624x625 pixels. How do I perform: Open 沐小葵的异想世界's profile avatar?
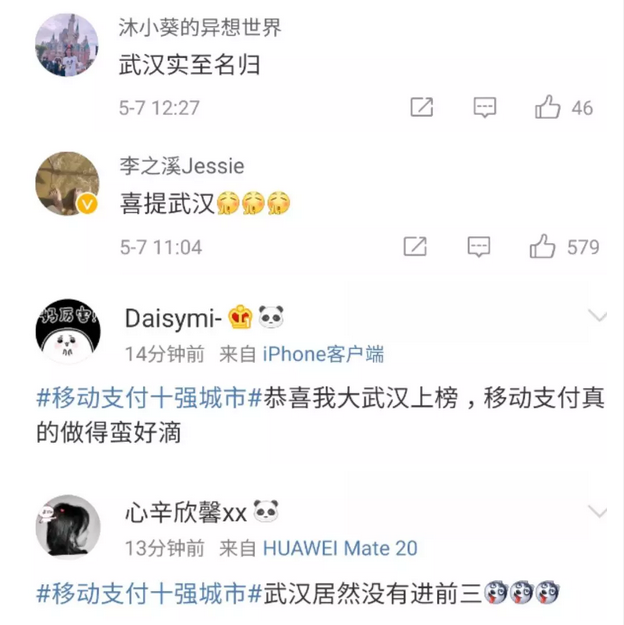click(x=67, y=44)
